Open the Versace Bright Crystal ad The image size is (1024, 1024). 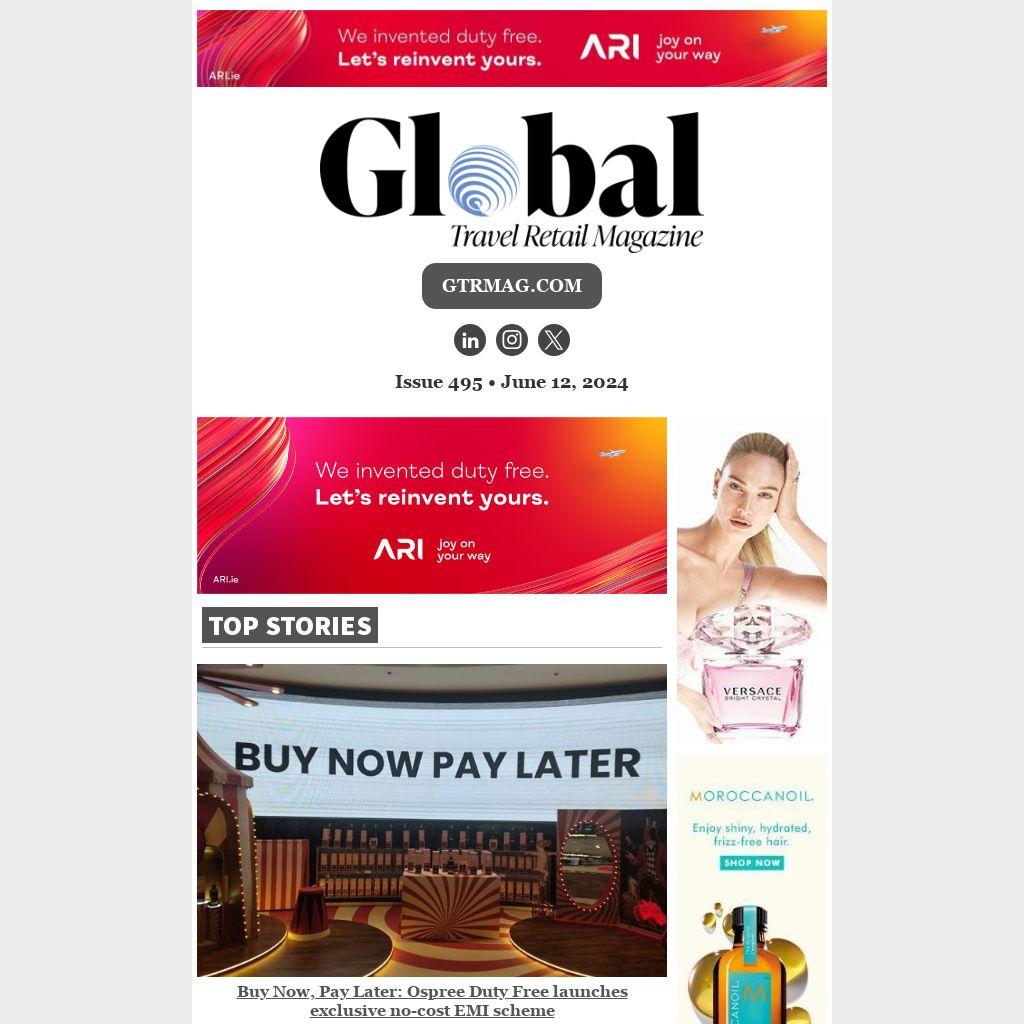(x=751, y=580)
